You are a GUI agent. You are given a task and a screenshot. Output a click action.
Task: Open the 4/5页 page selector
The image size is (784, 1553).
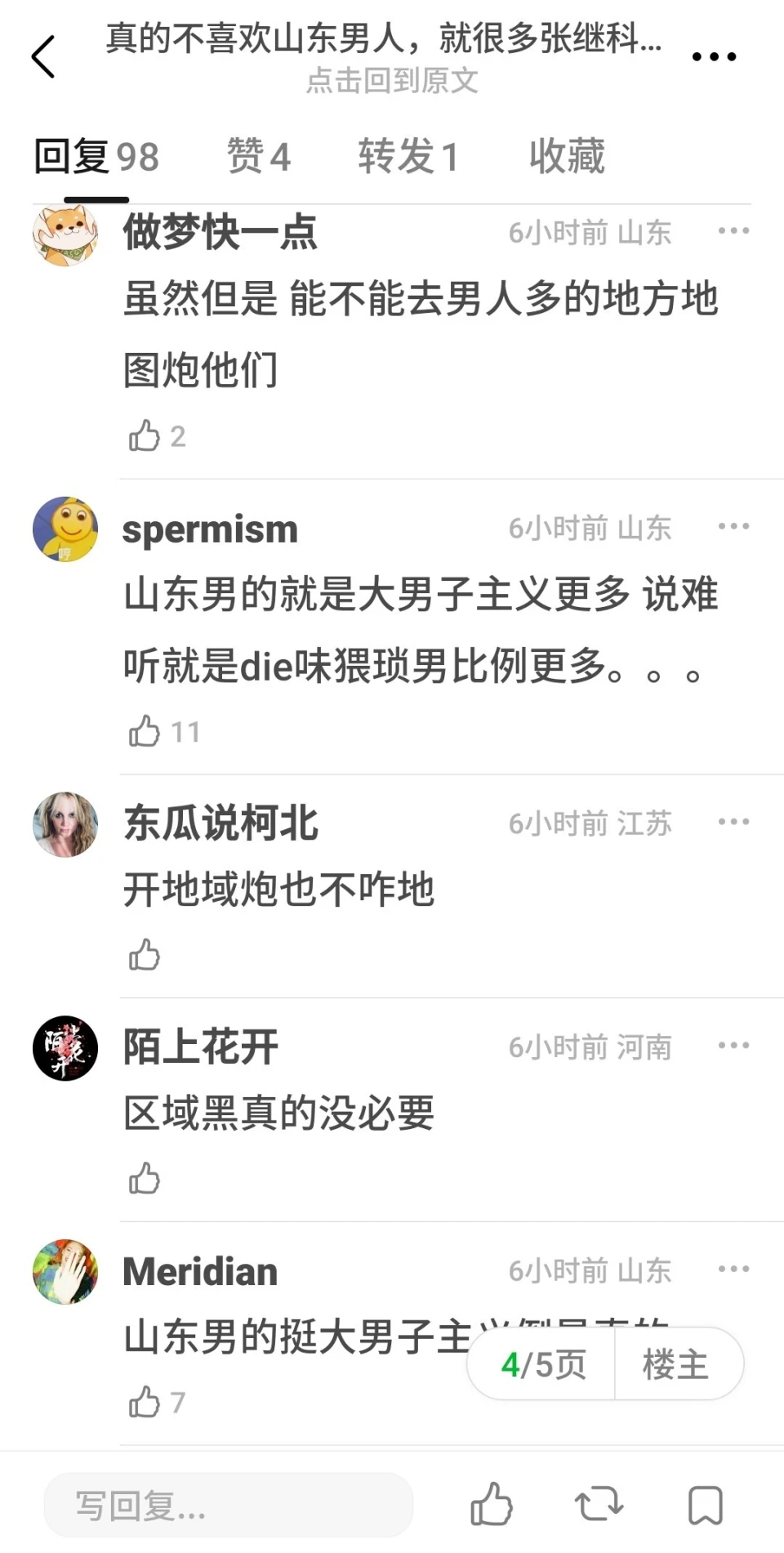click(x=543, y=1364)
